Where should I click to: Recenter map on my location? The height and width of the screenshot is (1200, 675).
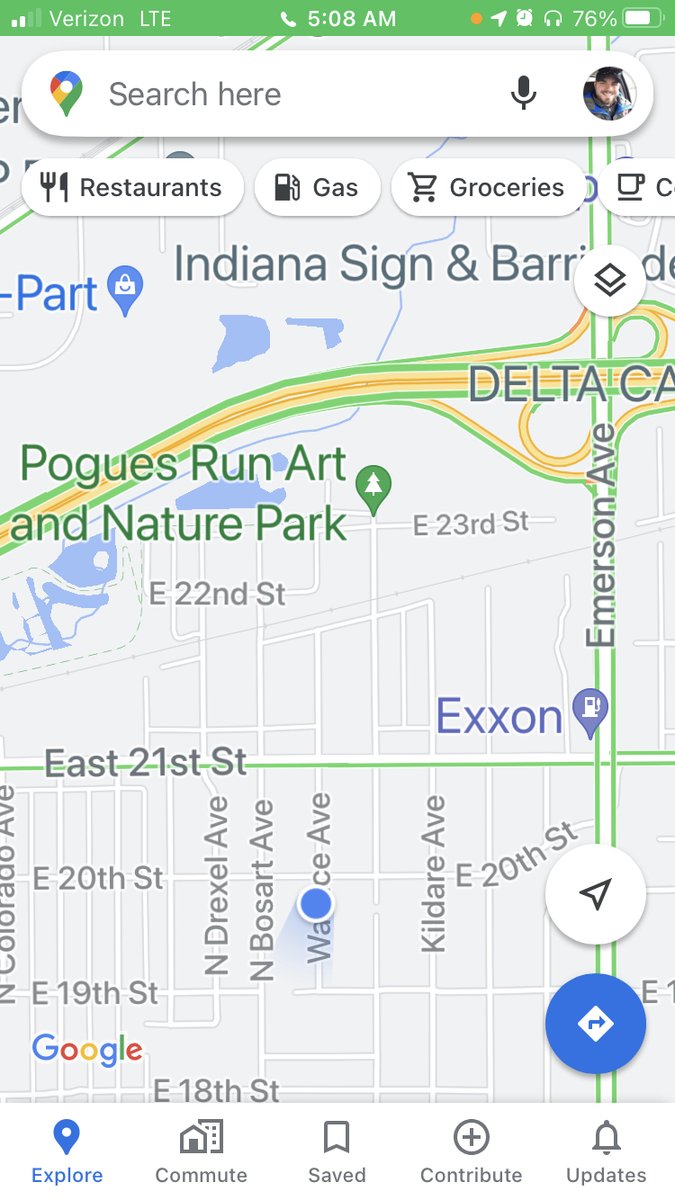[595, 894]
